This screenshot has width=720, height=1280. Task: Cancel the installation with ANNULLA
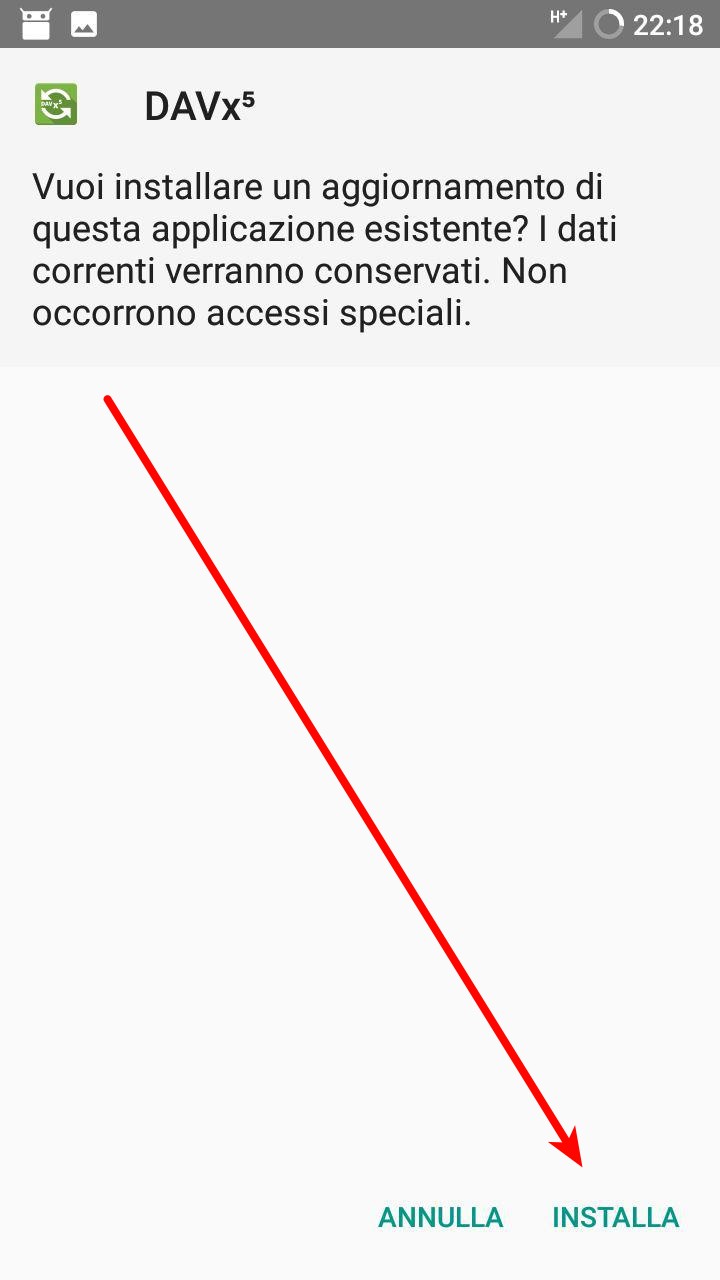tap(440, 1217)
